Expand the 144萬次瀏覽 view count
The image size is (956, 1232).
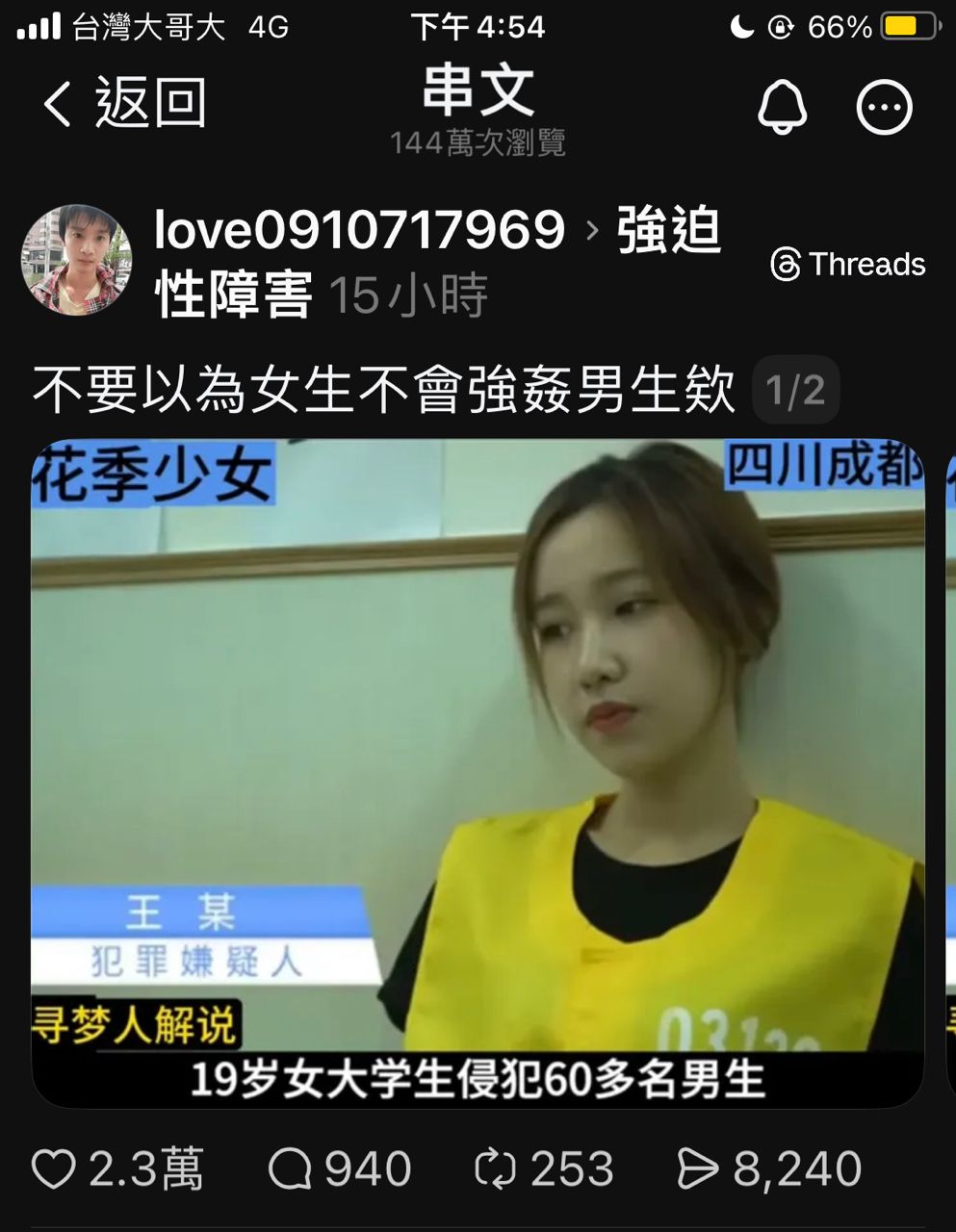pos(478,142)
